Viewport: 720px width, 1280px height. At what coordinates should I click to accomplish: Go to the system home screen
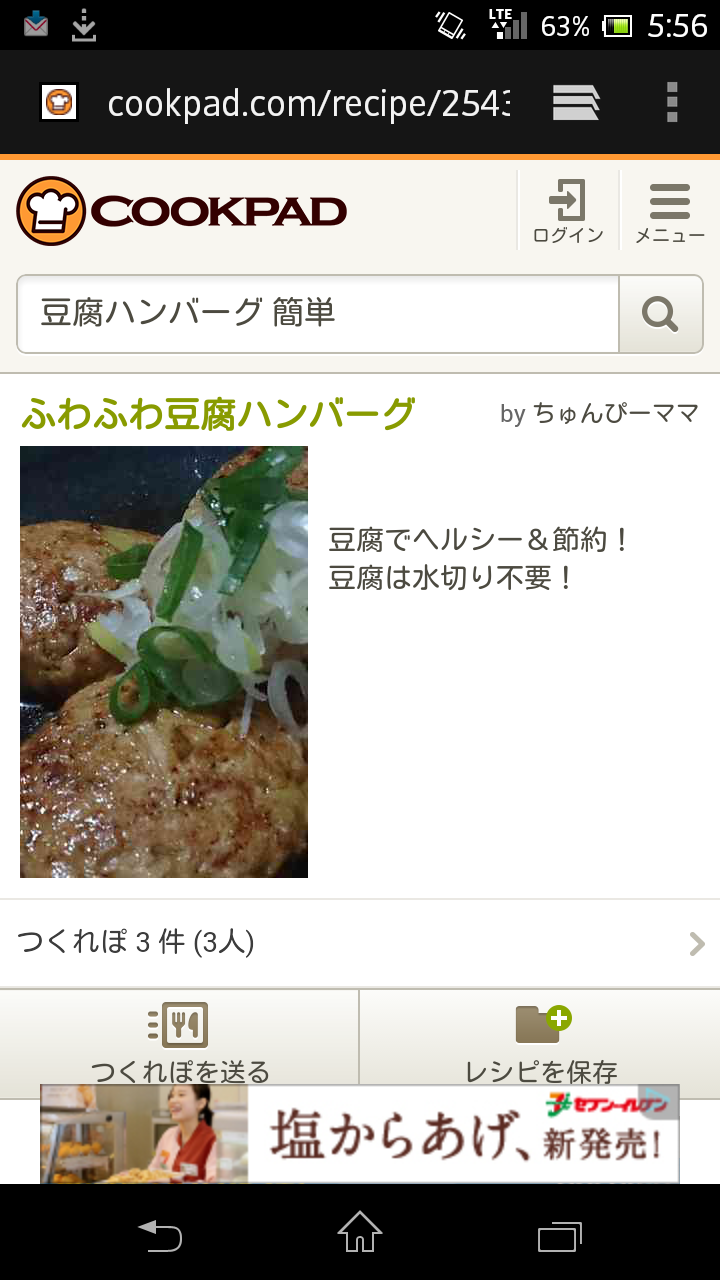(x=360, y=1236)
